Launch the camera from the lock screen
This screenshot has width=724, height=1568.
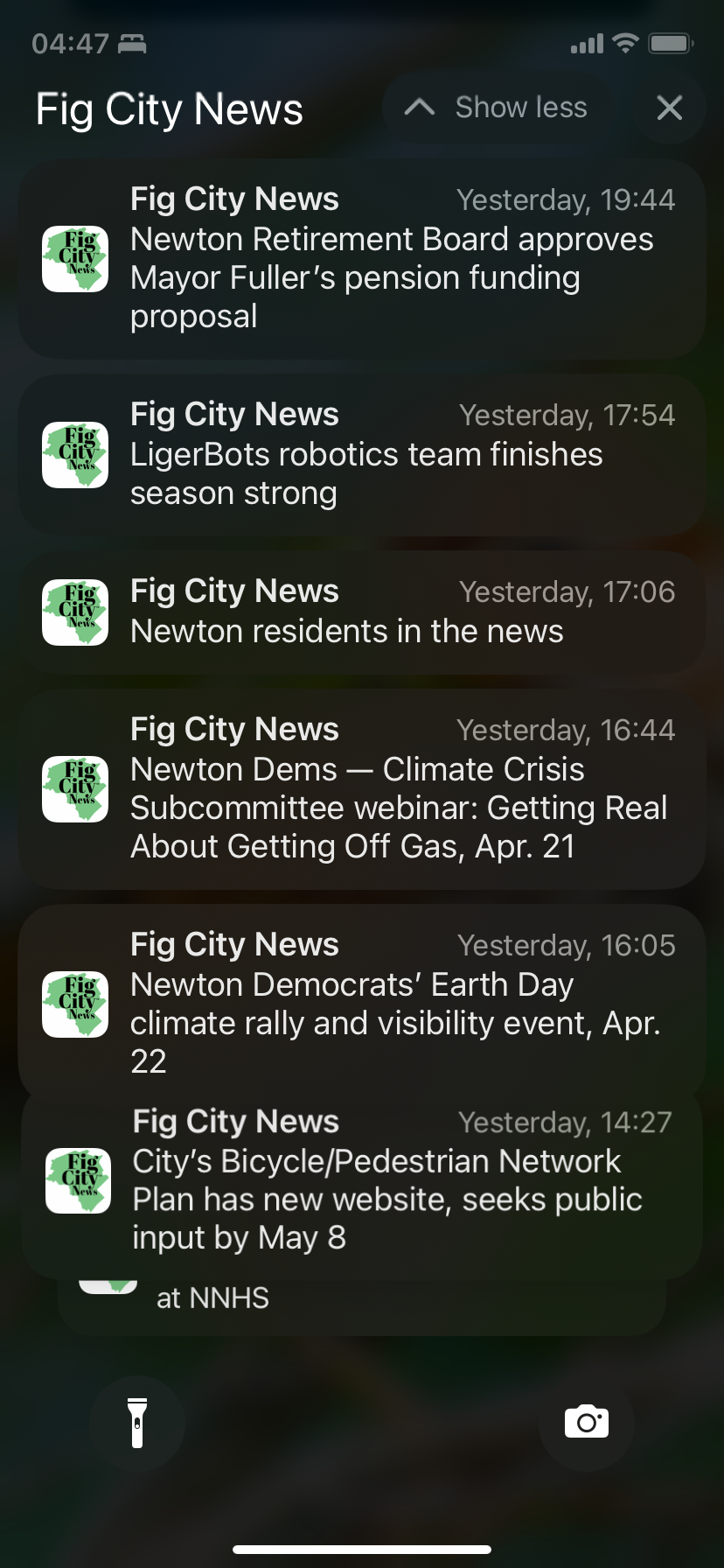(586, 1422)
